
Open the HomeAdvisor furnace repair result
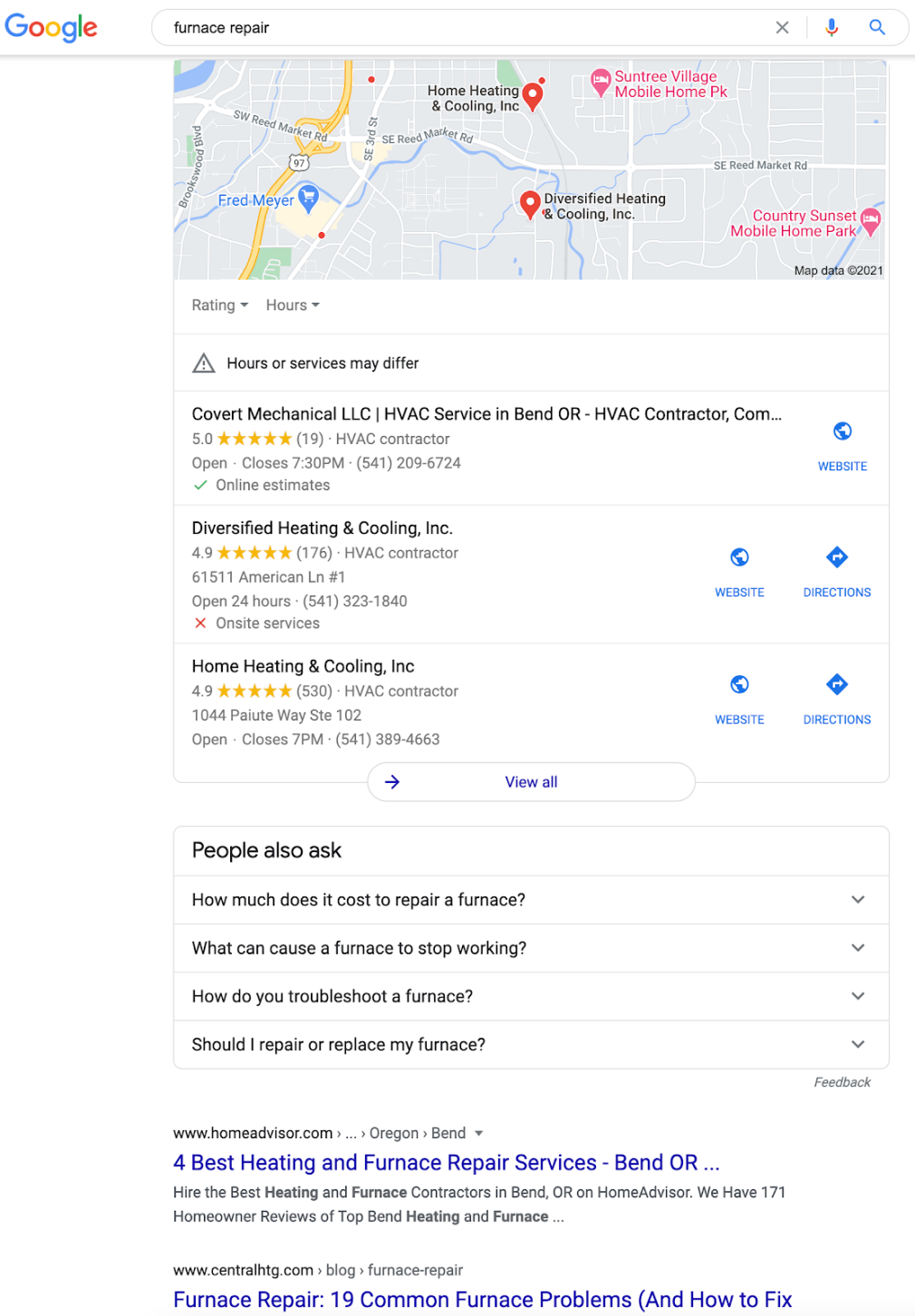[446, 1163]
